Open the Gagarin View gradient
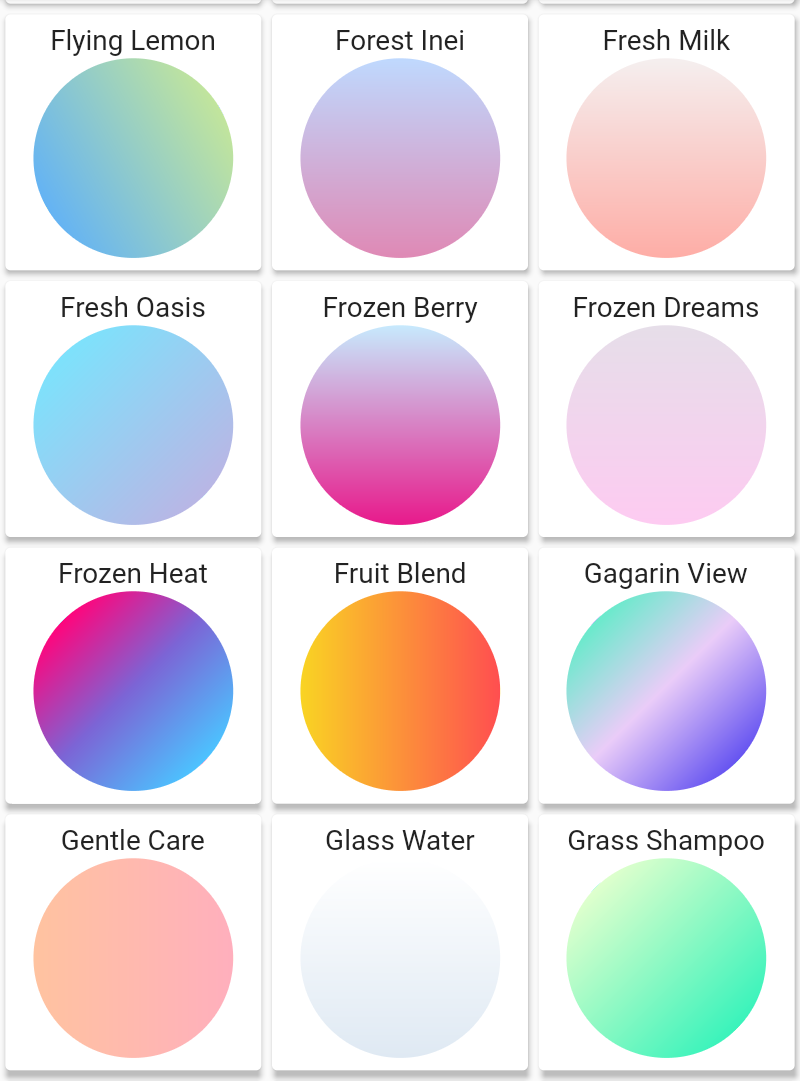This screenshot has height=1081, width=800. (666, 690)
